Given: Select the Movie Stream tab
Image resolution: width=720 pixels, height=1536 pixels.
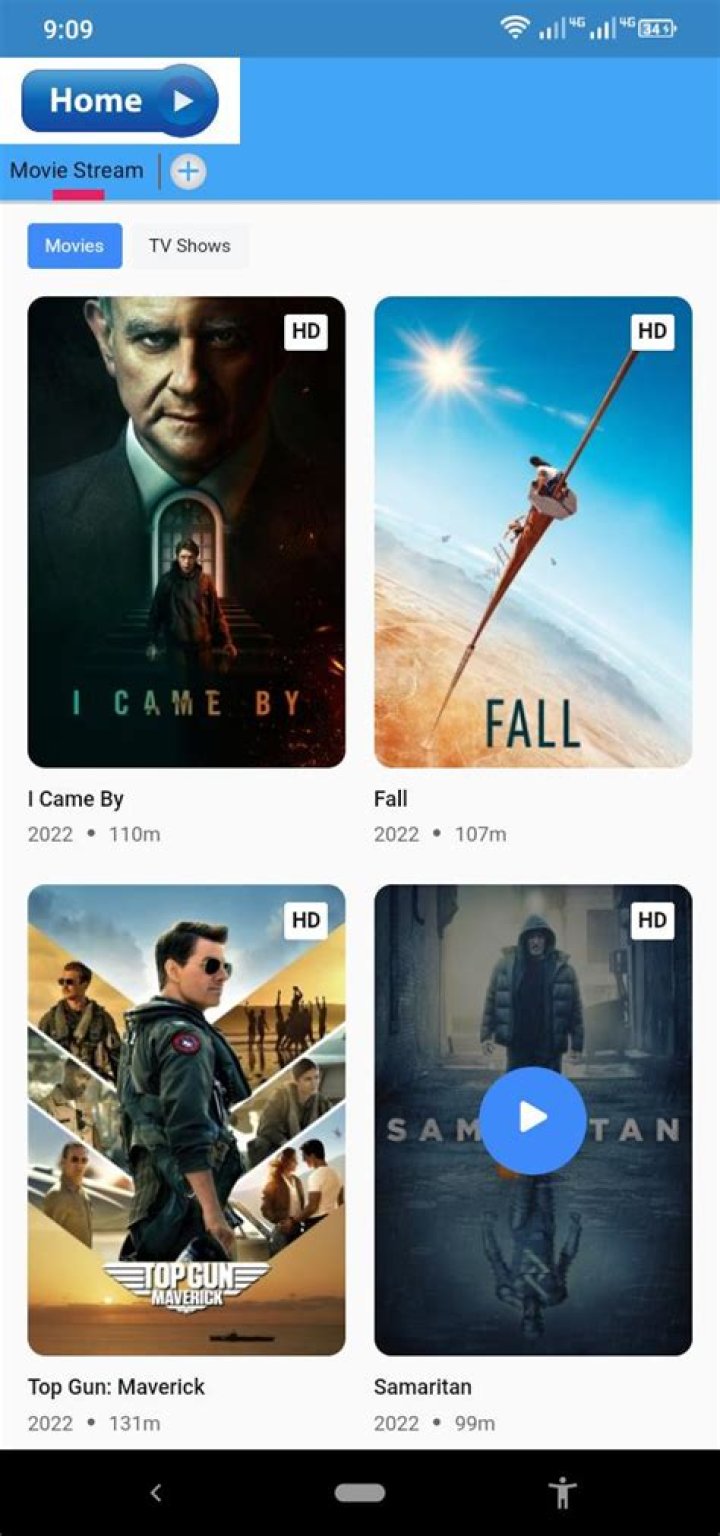Looking at the screenshot, I should pyautogui.click(x=77, y=170).
